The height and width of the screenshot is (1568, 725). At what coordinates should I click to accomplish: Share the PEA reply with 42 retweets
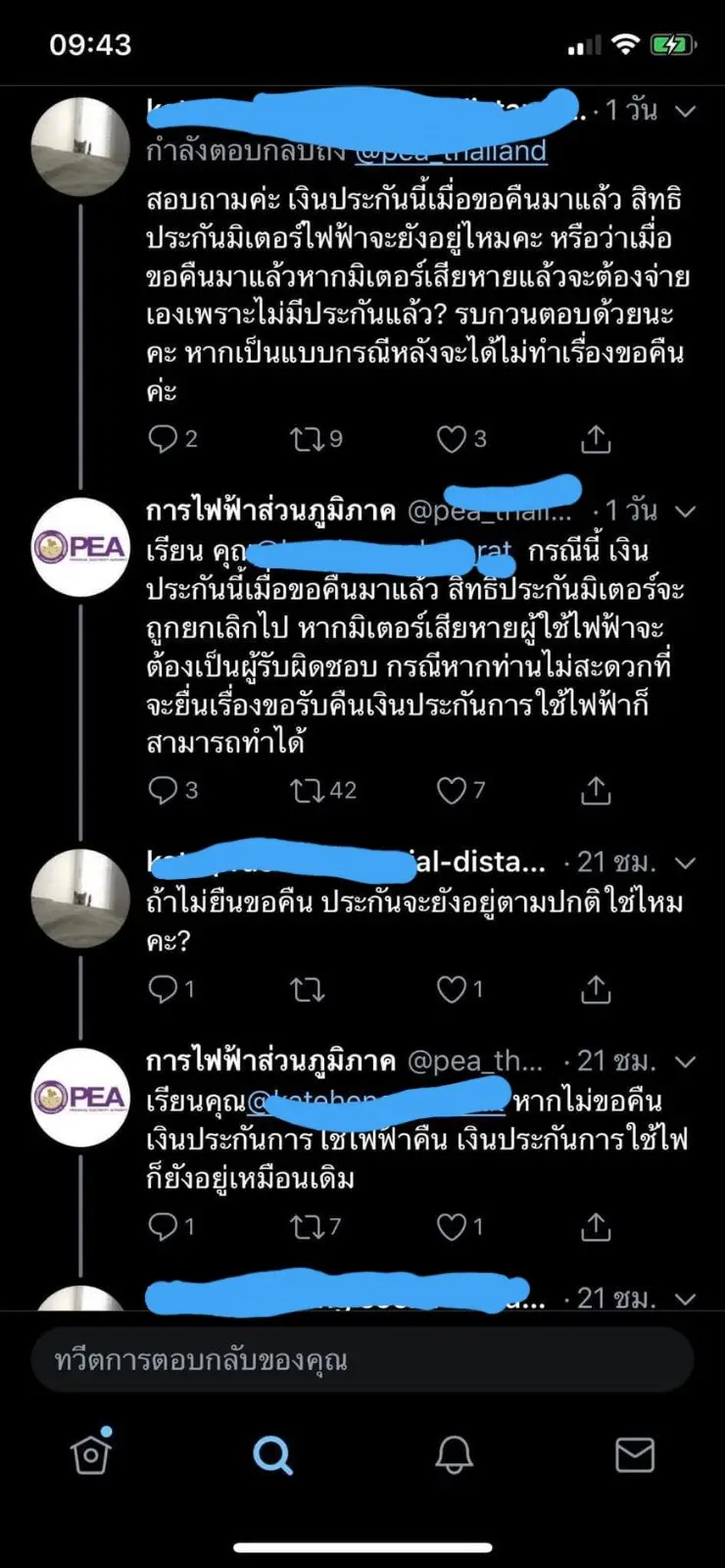click(x=596, y=790)
